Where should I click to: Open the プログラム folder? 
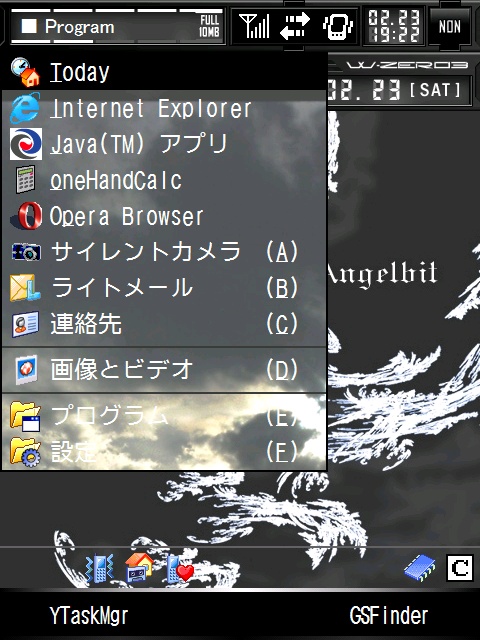tap(164, 416)
